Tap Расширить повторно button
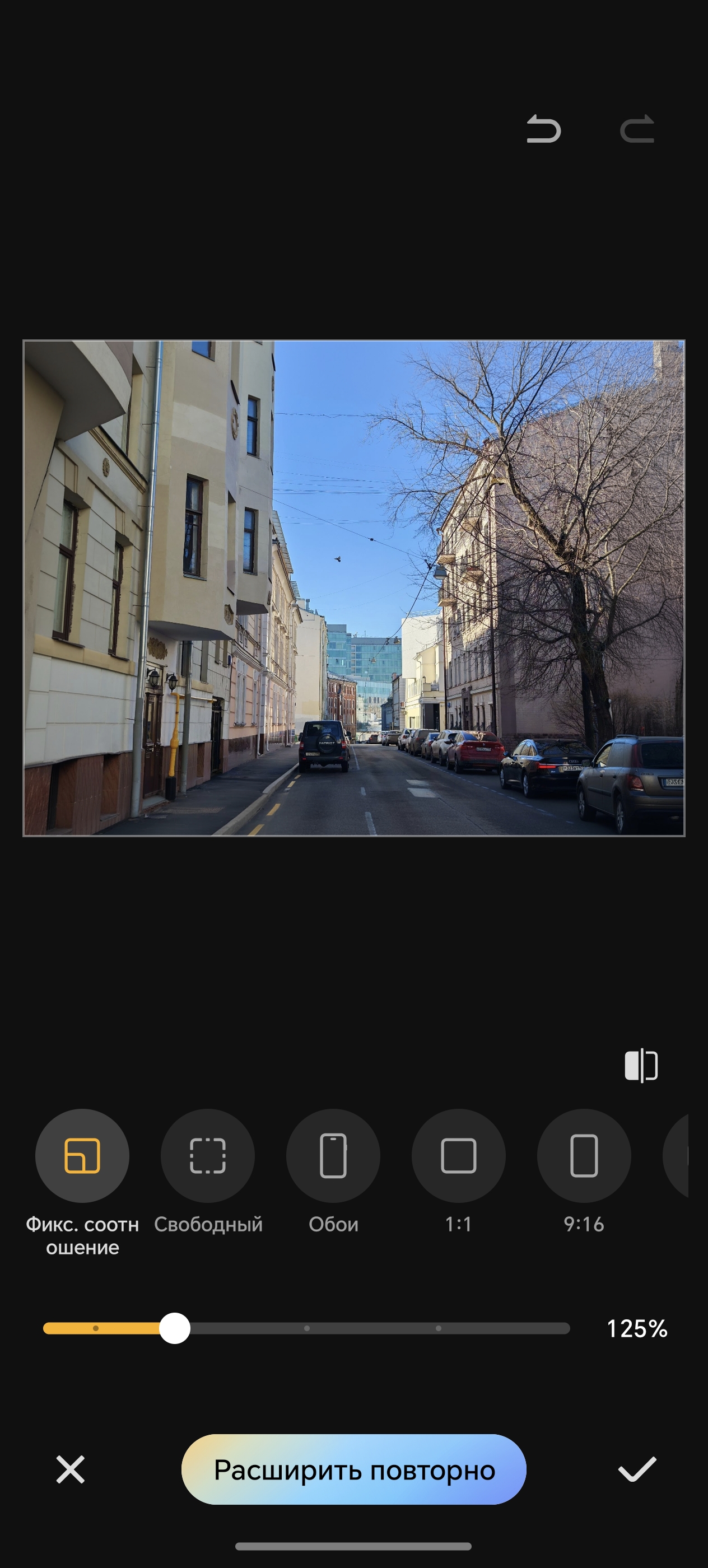708x1568 pixels. pyautogui.click(x=353, y=1469)
